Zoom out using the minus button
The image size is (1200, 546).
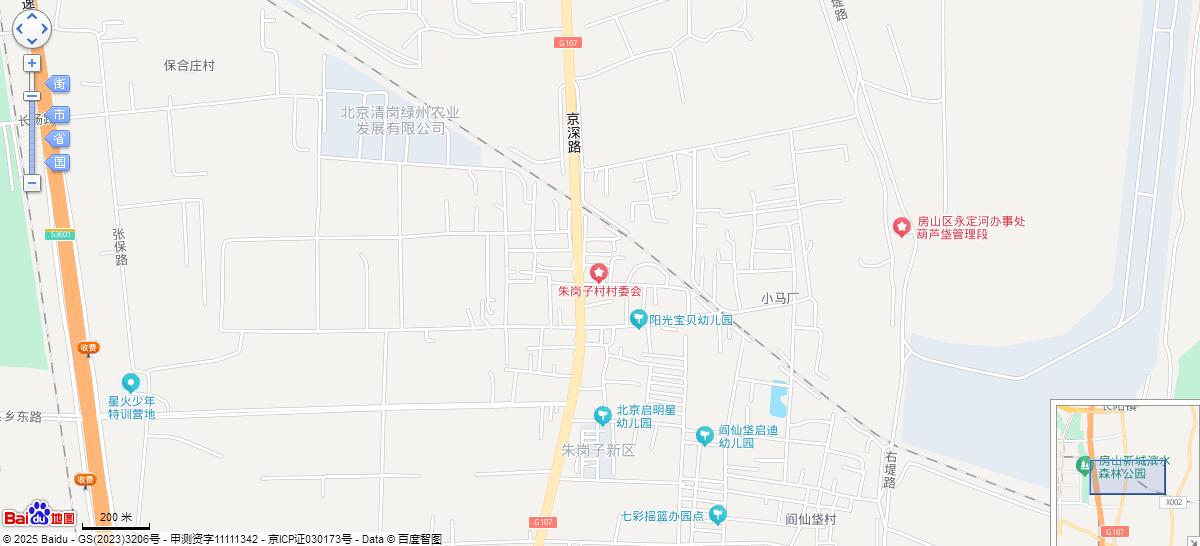(x=32, y=183)
